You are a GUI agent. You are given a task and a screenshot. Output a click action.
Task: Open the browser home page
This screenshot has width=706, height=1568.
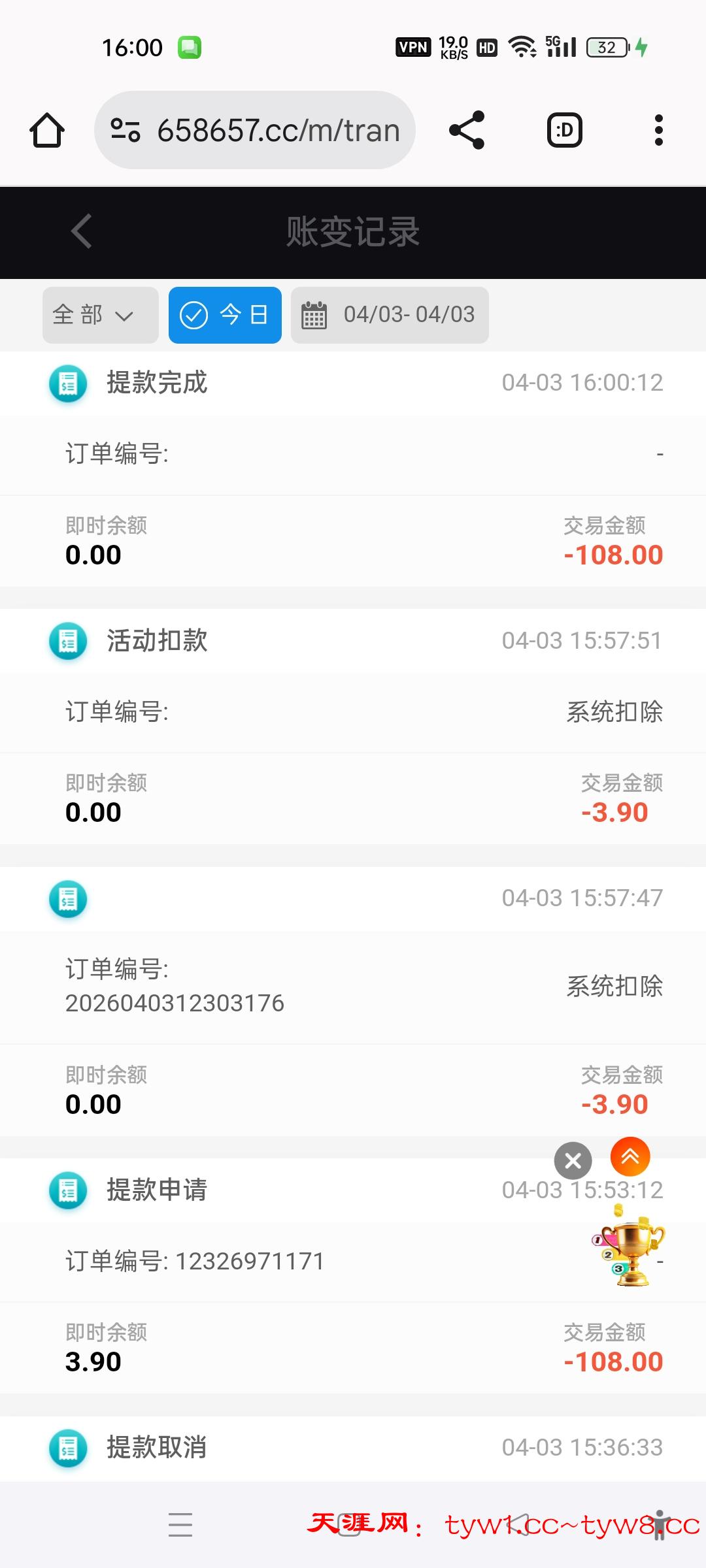pos(47,130)
